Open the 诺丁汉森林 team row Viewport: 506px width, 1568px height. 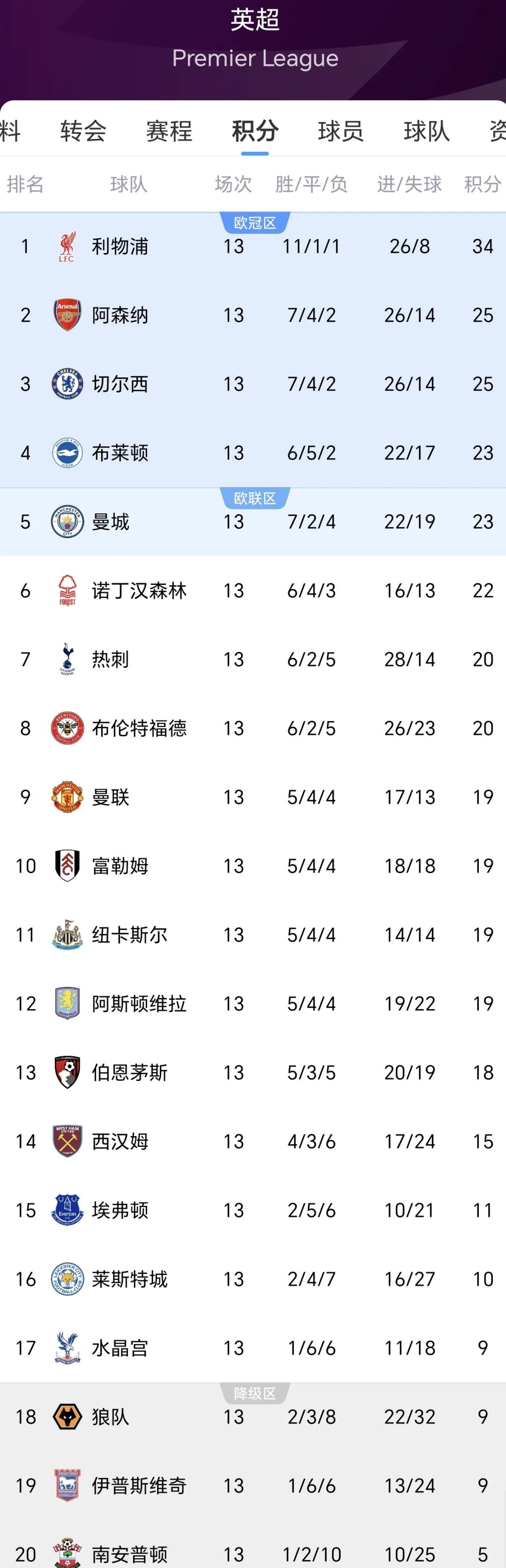click(x=139, y=591)
